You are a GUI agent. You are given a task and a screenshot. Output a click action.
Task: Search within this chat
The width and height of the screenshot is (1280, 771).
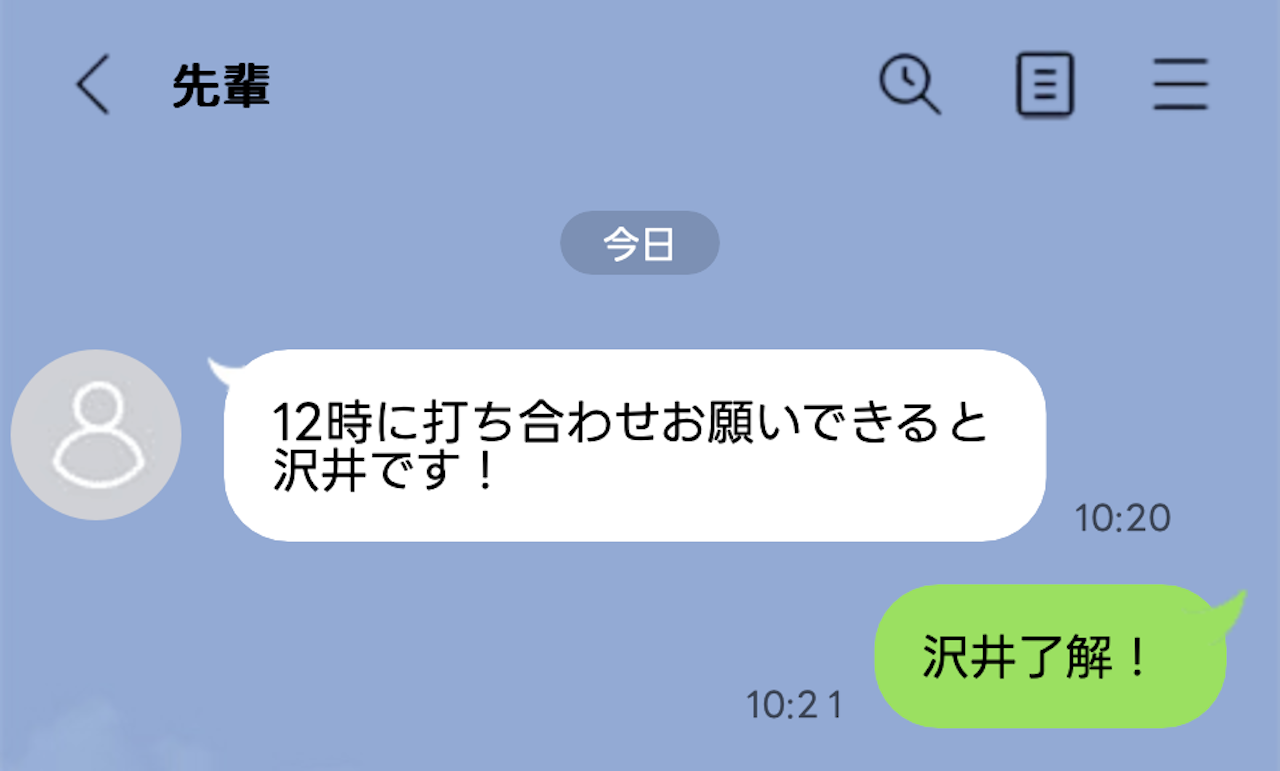(909, 85)
